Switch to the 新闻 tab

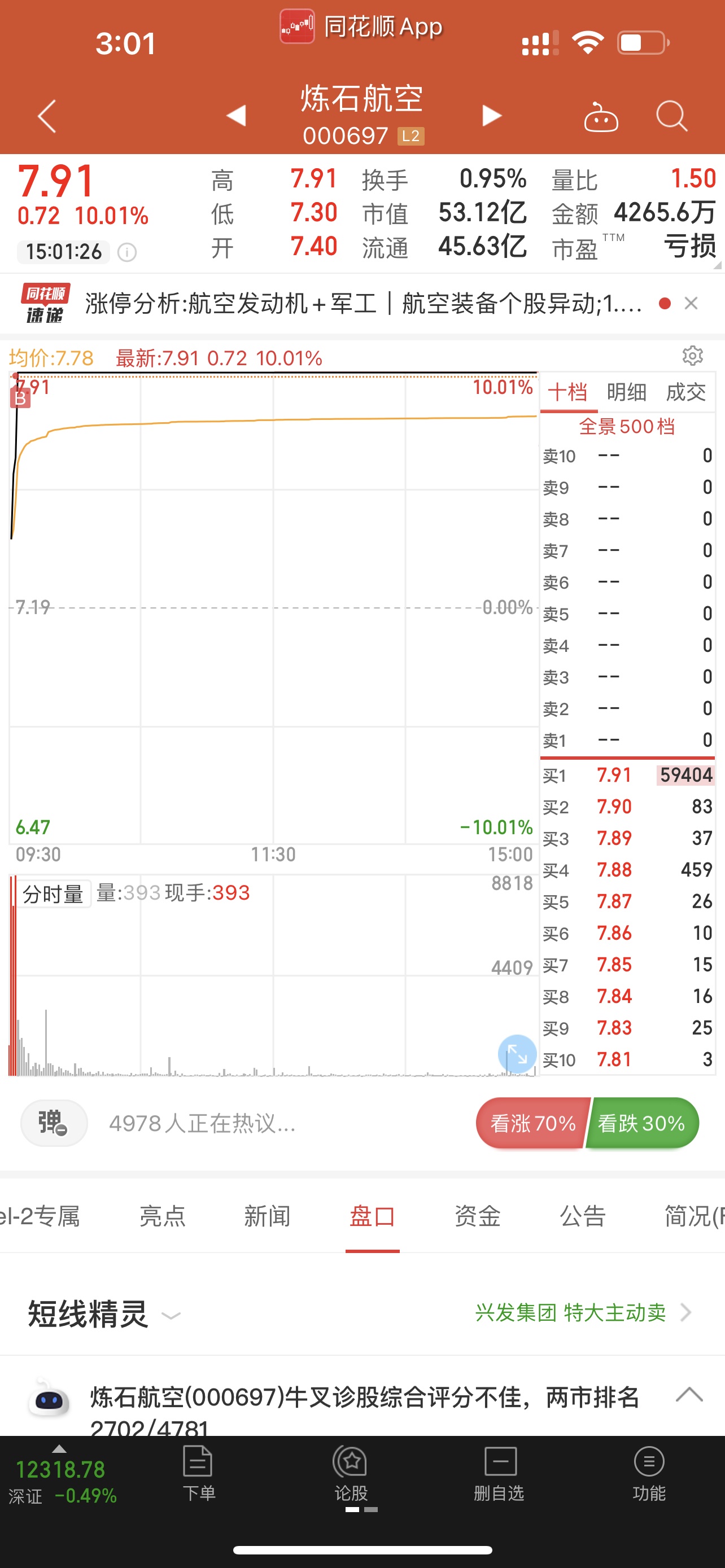(267, 1216)
